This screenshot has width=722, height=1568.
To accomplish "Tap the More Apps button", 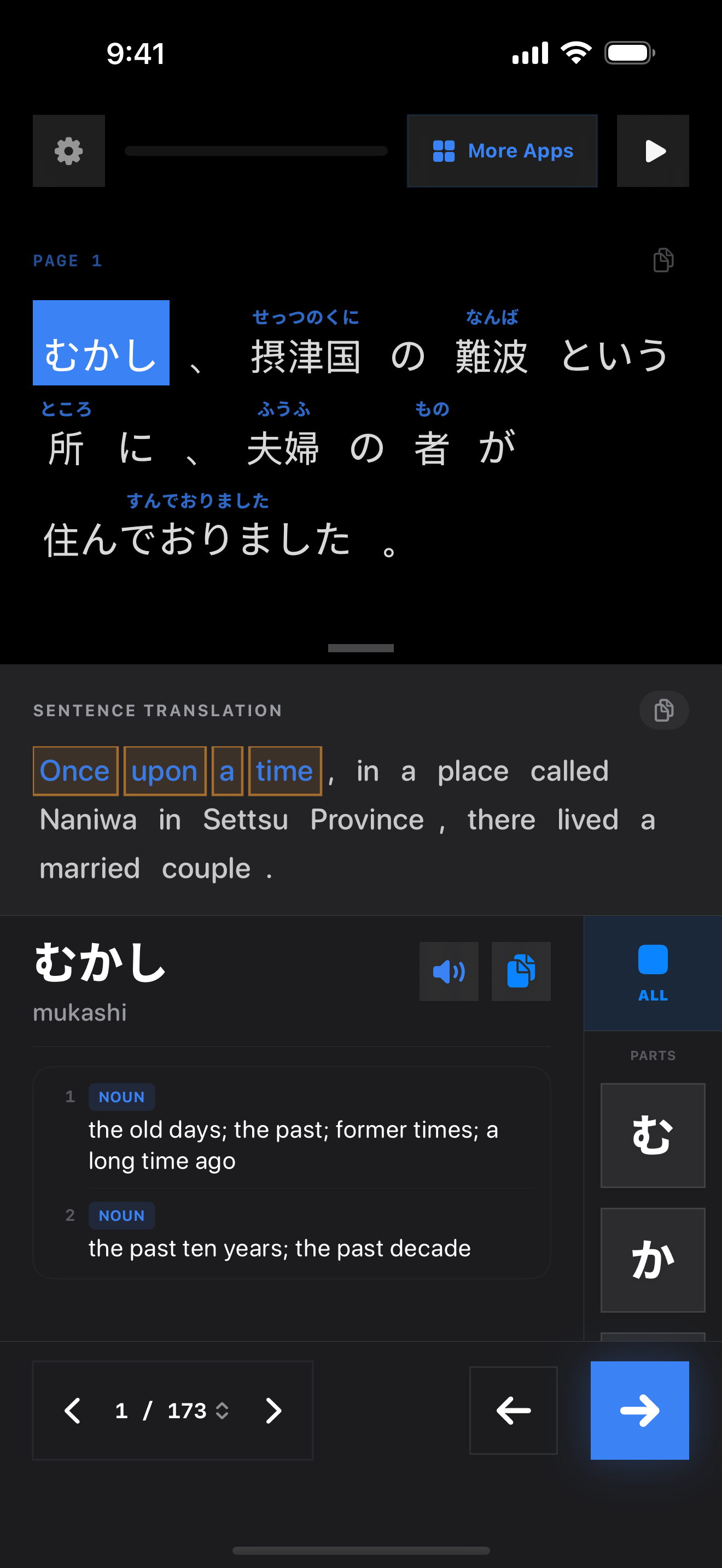I will pos(502,151).
